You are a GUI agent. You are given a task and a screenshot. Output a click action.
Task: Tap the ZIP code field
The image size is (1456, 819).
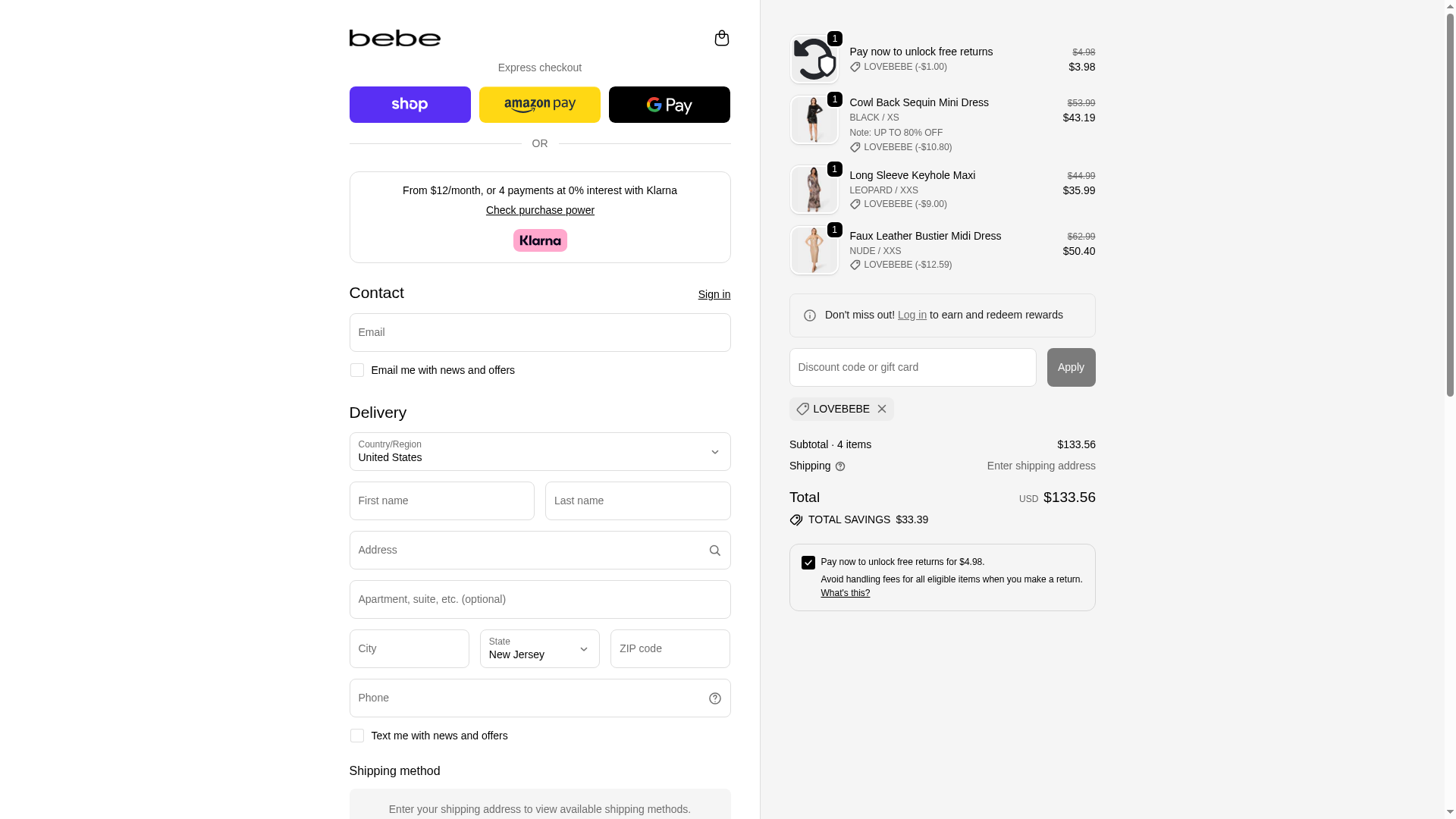tap(670, 649)
